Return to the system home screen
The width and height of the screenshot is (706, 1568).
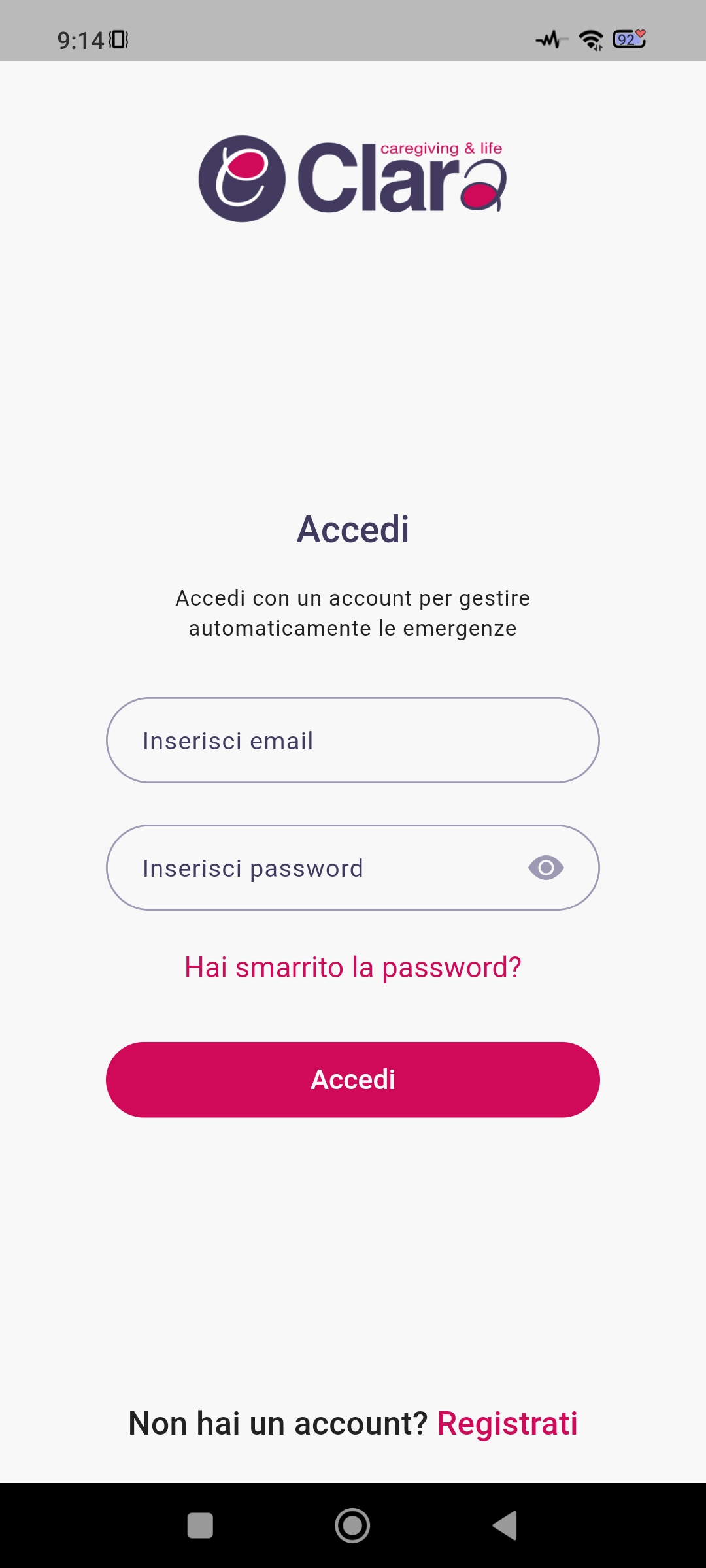click(352, 1526)
